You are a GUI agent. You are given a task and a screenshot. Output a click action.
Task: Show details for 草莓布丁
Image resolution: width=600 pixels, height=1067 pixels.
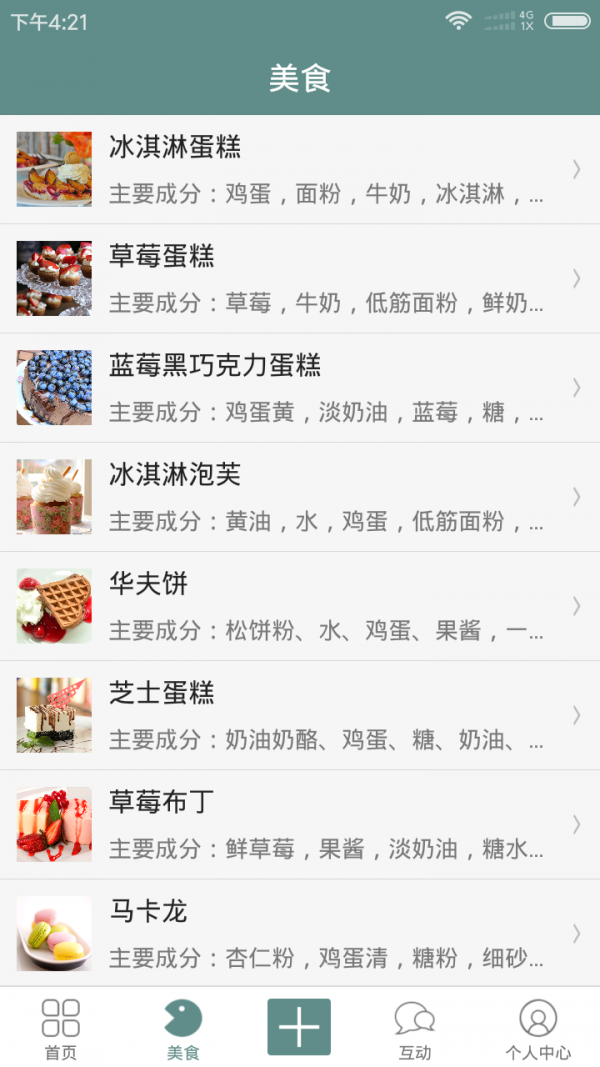point(300,823)
